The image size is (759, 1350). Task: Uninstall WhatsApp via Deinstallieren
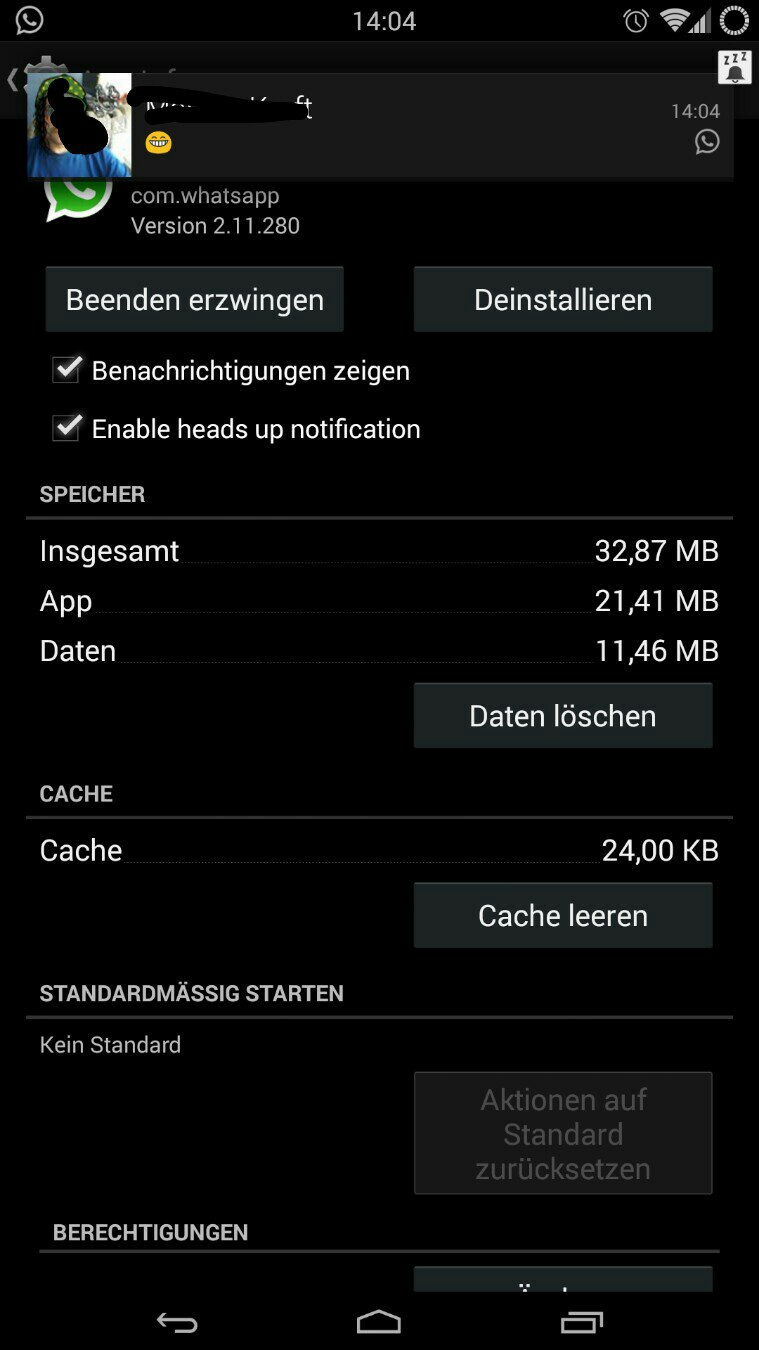click(x=562, y=300)
